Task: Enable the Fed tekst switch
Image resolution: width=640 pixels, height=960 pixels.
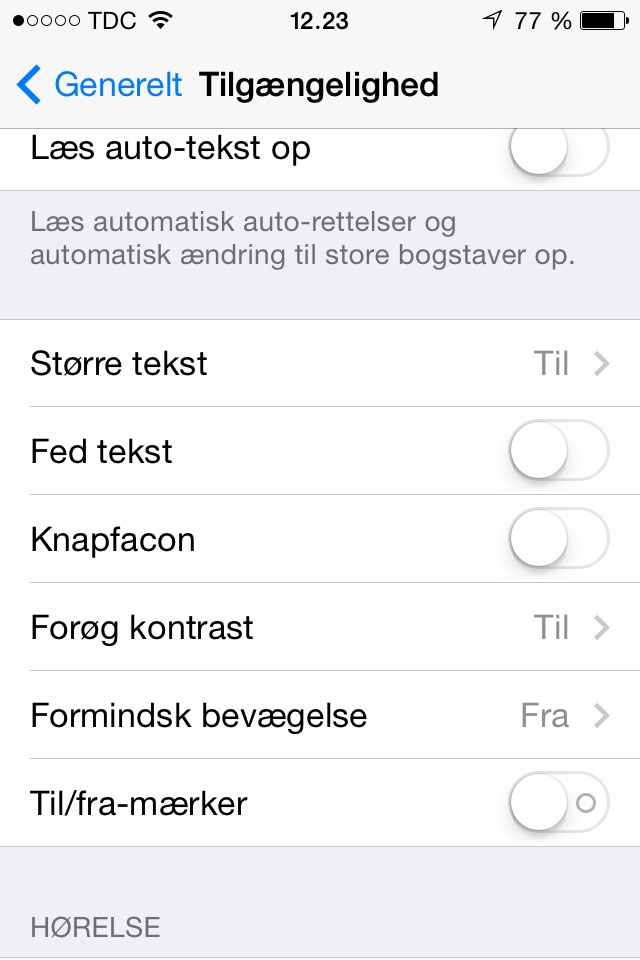Action: pos(558,451)
